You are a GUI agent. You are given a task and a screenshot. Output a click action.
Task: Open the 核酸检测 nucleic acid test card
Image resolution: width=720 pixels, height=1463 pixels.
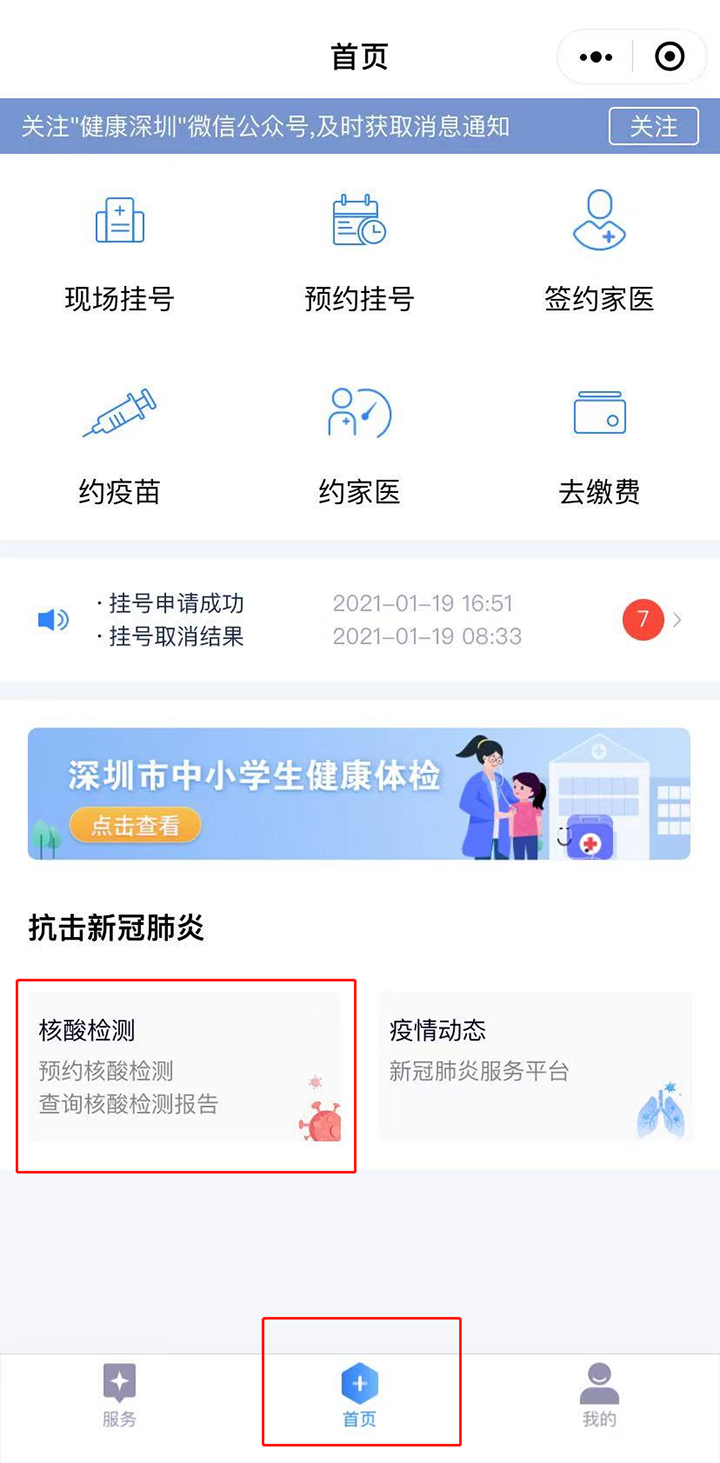(185, 1067)
